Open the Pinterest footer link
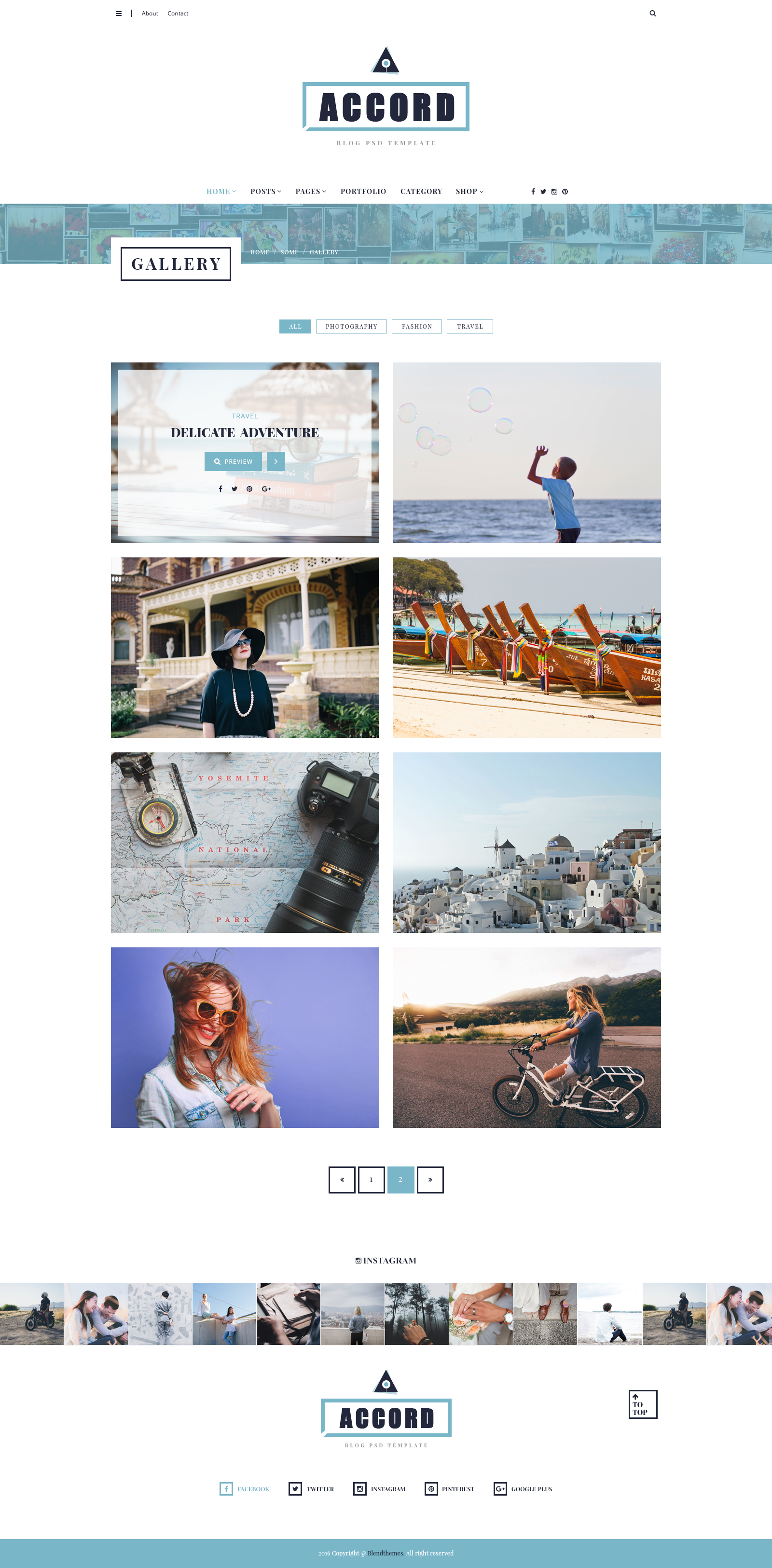Image resolution: width=772 pixels, height=1568 pixels. (450, 1489)
